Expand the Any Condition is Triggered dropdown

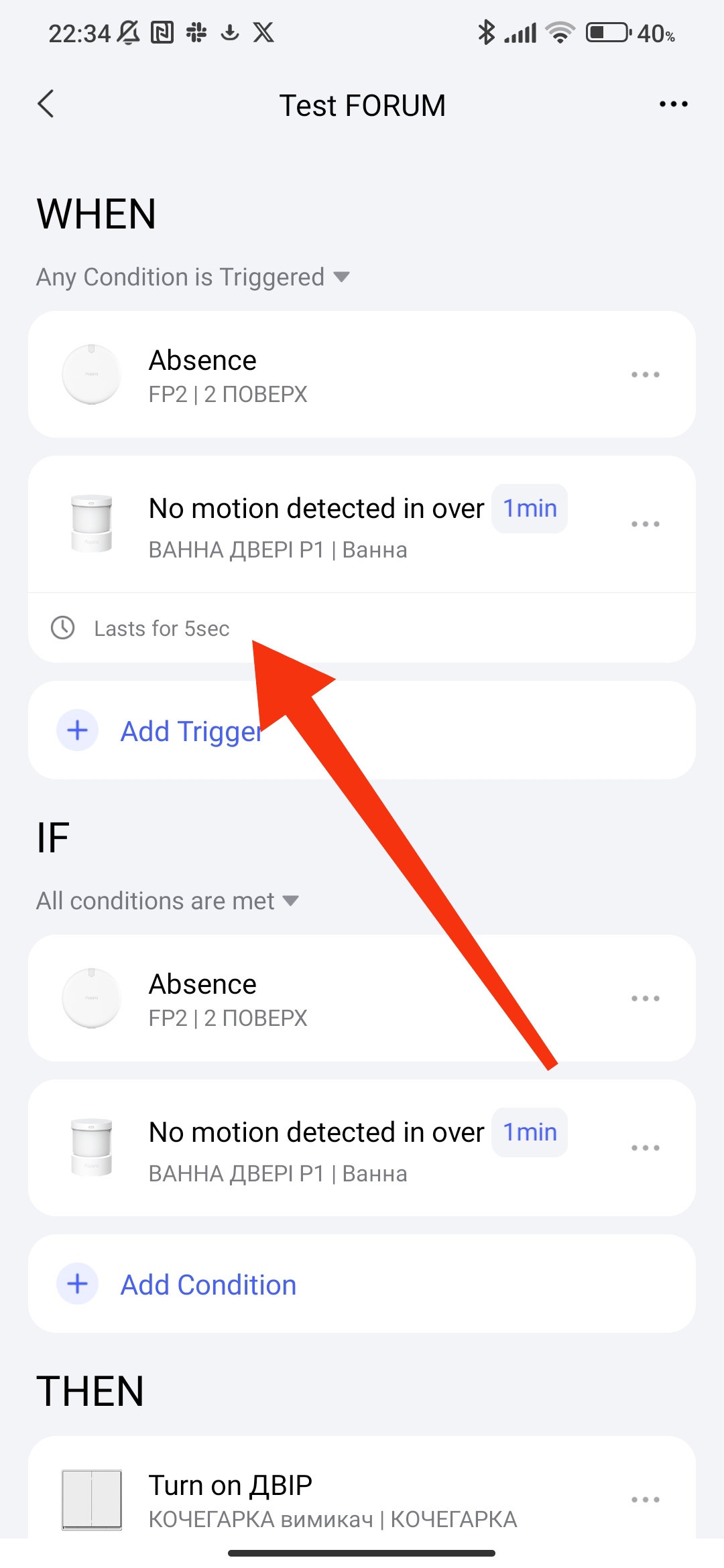coord(193,277)
